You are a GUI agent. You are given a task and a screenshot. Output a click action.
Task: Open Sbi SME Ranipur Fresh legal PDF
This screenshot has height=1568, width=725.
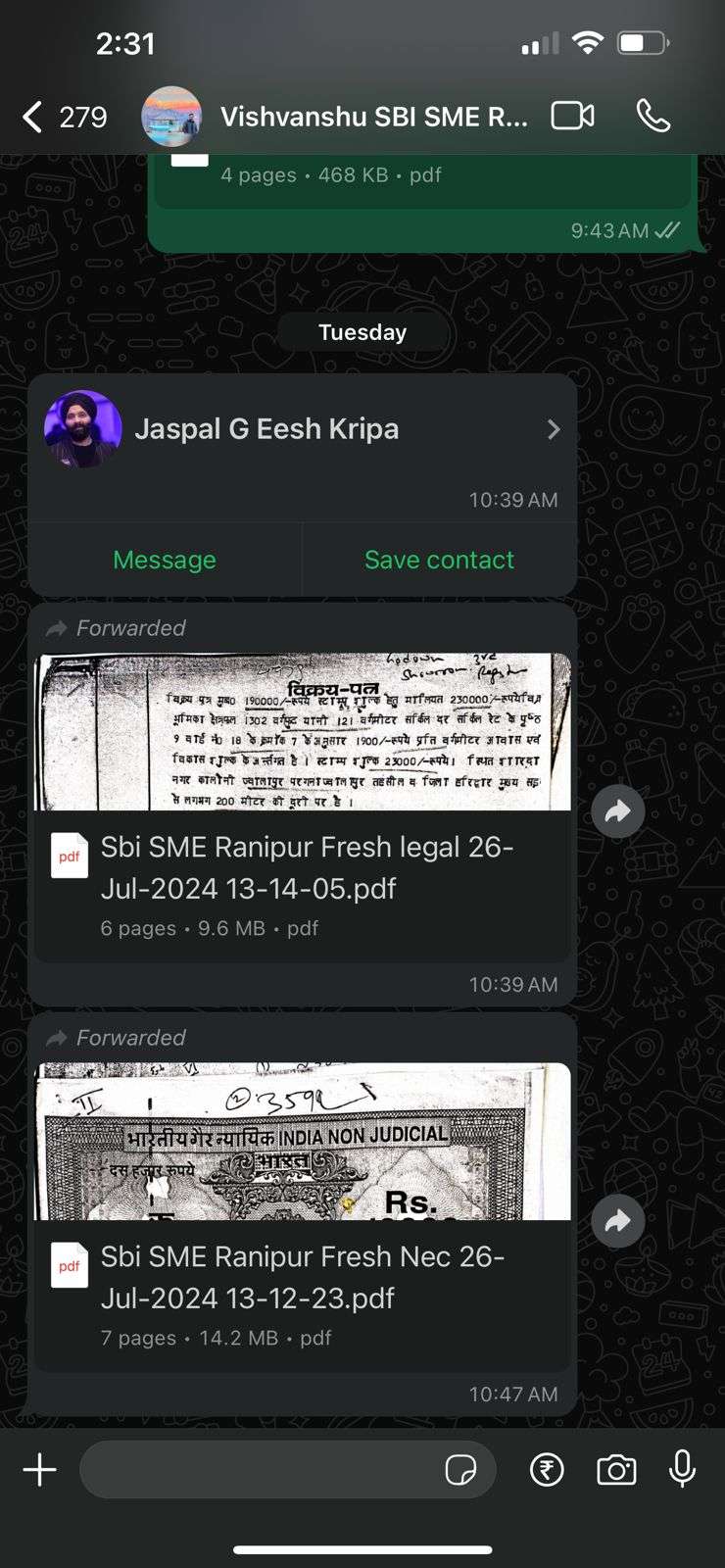tap(302, 808)
